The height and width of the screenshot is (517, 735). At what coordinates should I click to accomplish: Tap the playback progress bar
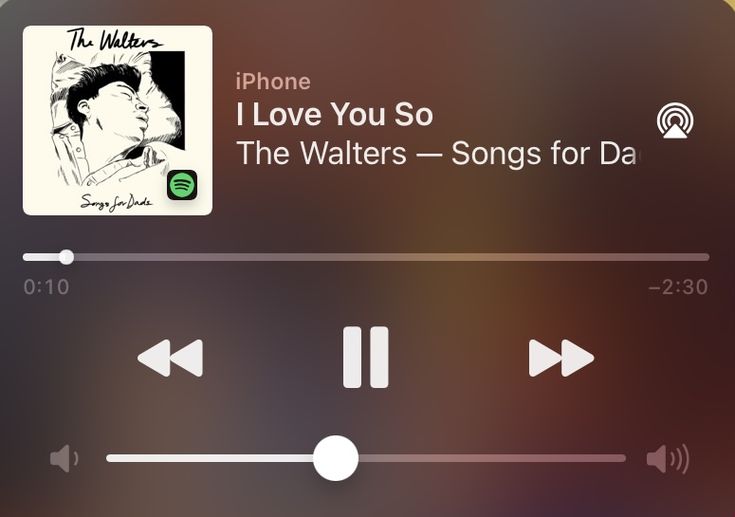(x=366, y=257)
